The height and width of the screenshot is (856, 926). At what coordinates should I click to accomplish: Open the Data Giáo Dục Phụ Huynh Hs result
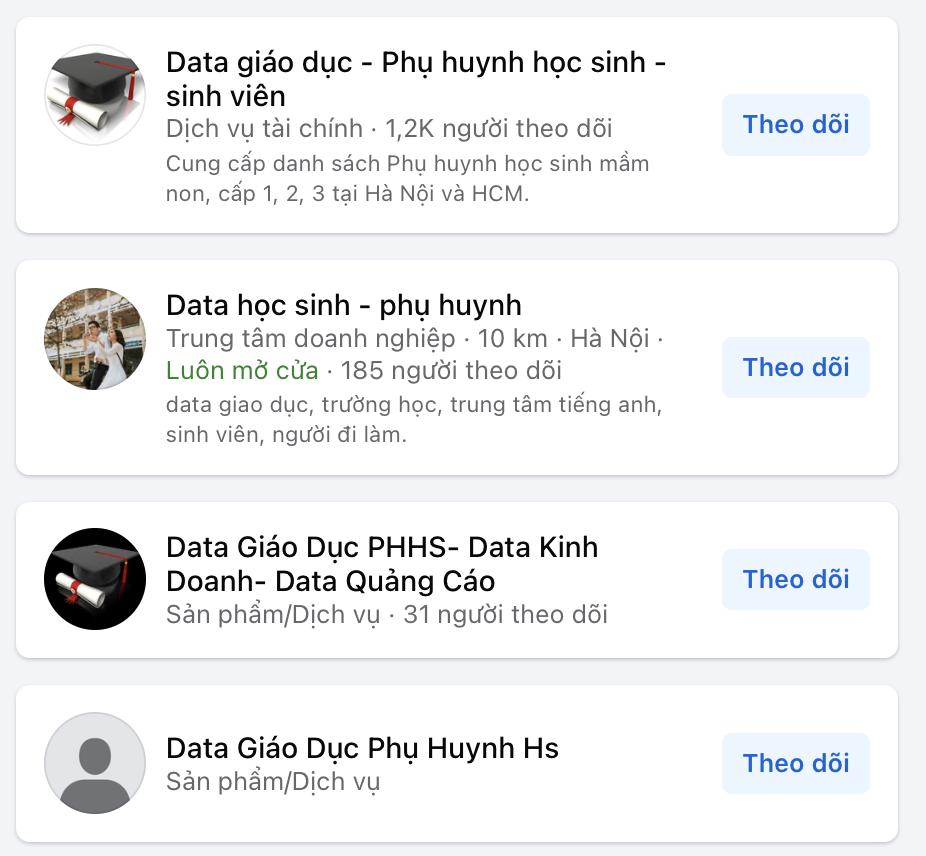(x=362, y=748)
